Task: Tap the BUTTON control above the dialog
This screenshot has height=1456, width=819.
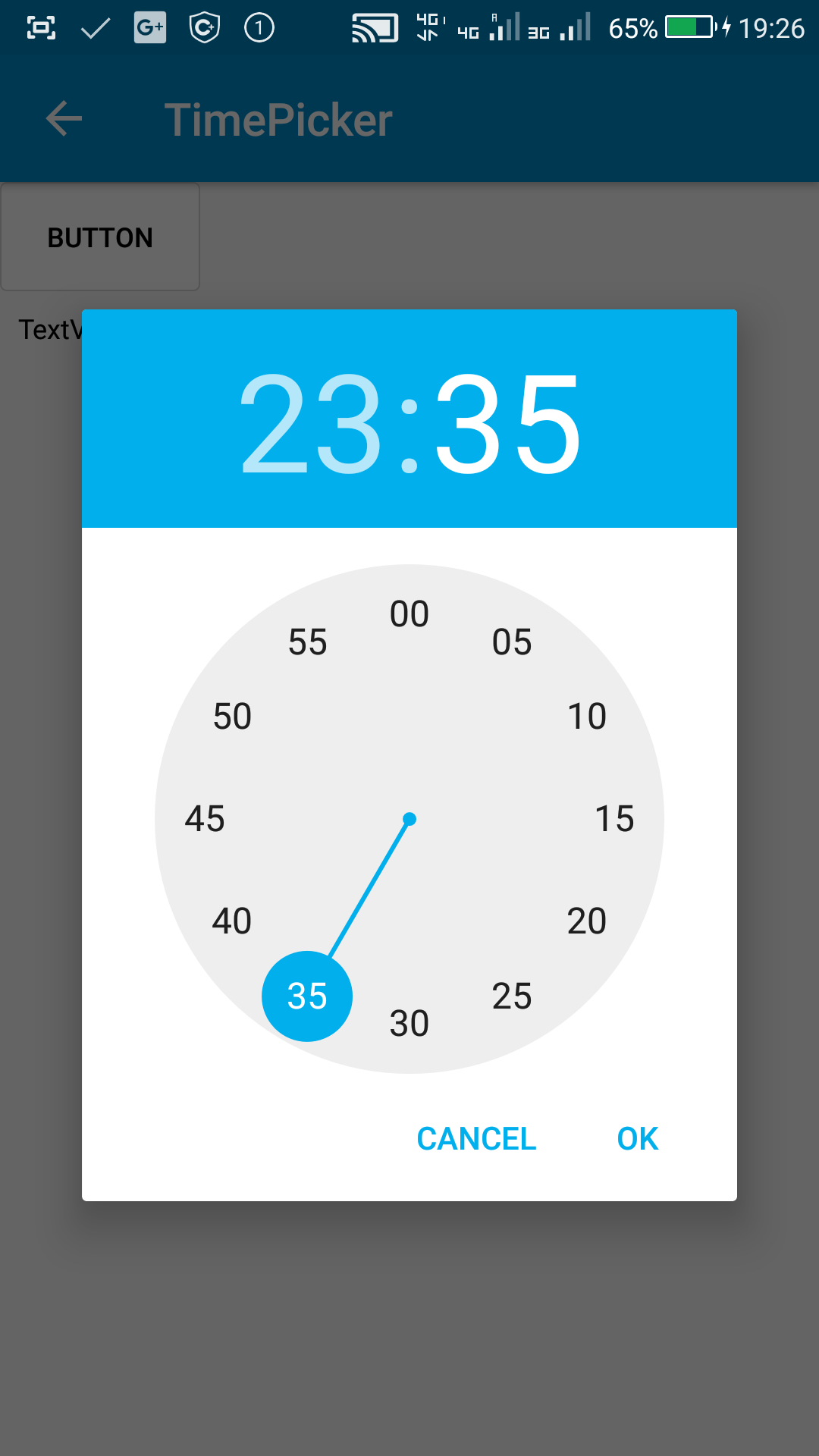Action: pyautogui.click(x=100, y=237)
